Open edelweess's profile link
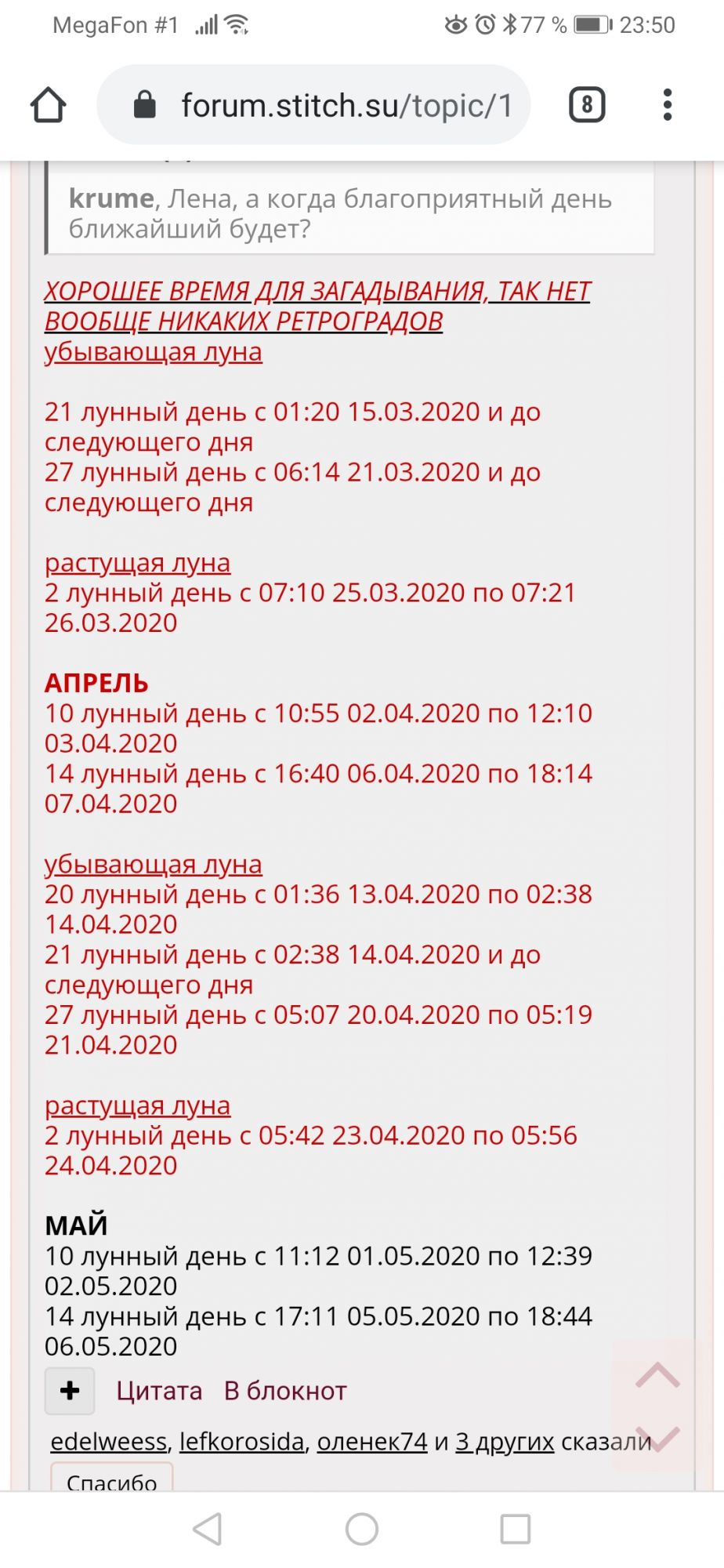 109,1441
